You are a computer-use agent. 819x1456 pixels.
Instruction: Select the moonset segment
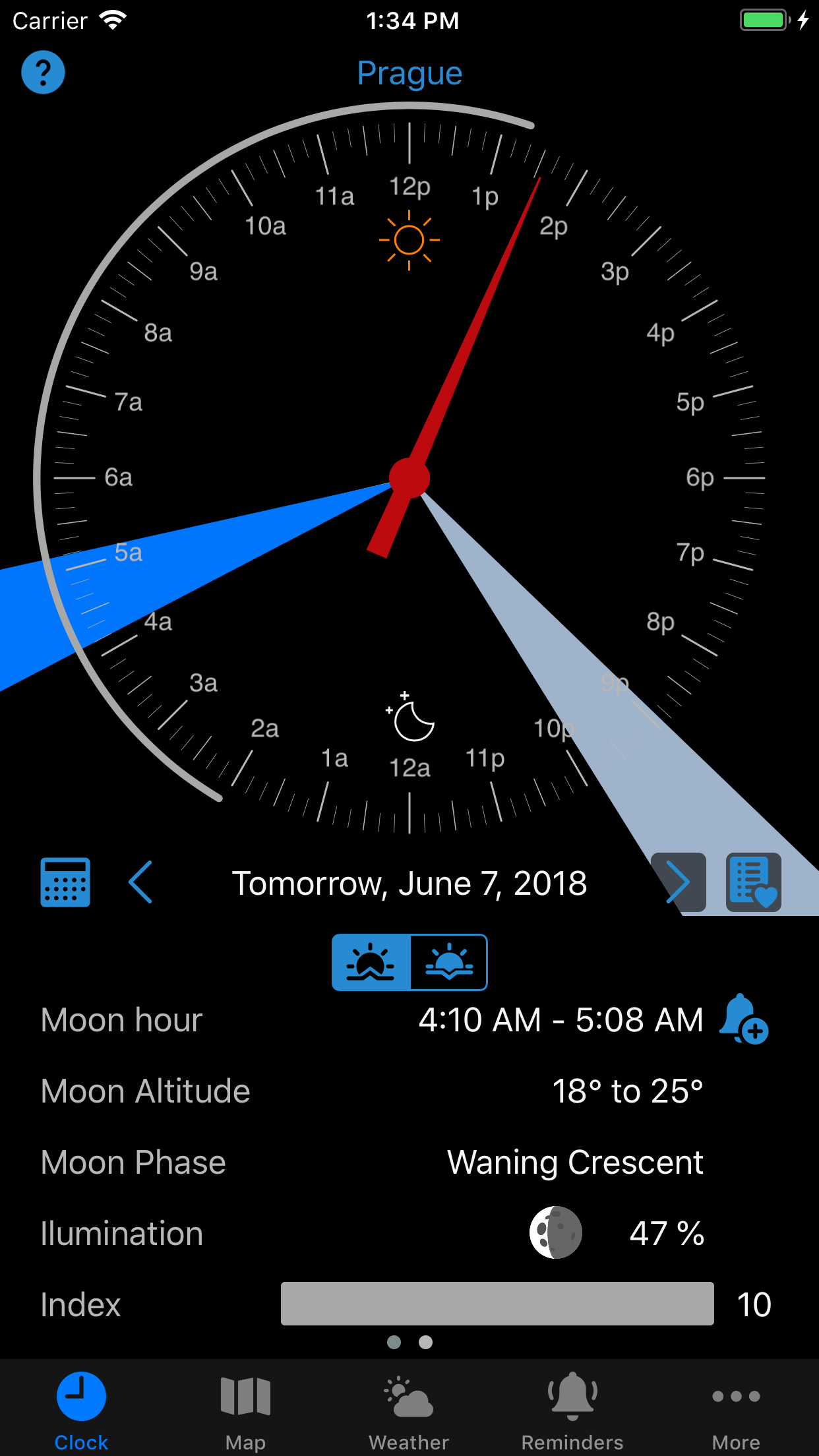(449, 962)
